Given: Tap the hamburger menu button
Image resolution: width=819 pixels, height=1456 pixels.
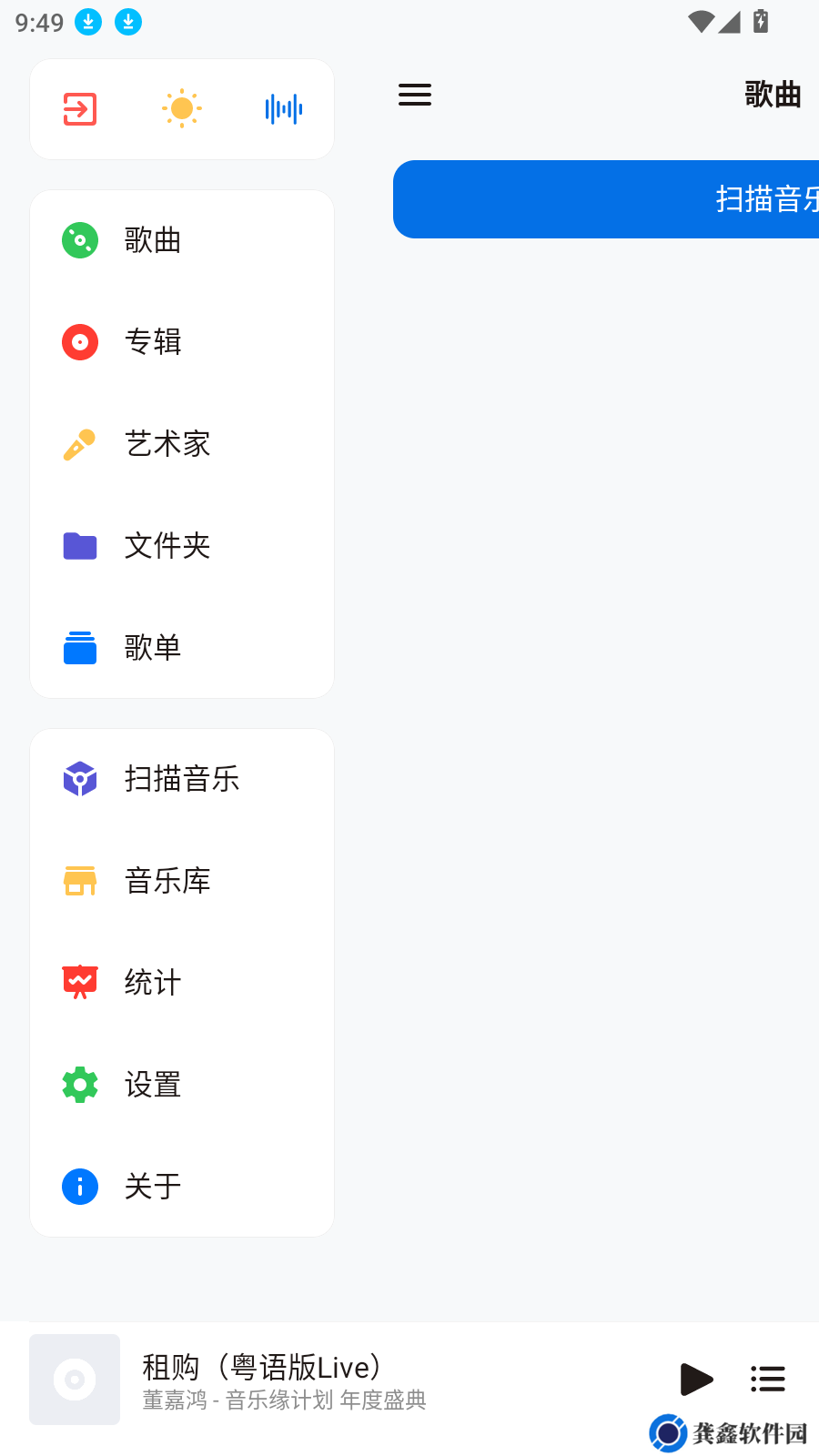Looking at the screenshot, I should click(415, 95).
